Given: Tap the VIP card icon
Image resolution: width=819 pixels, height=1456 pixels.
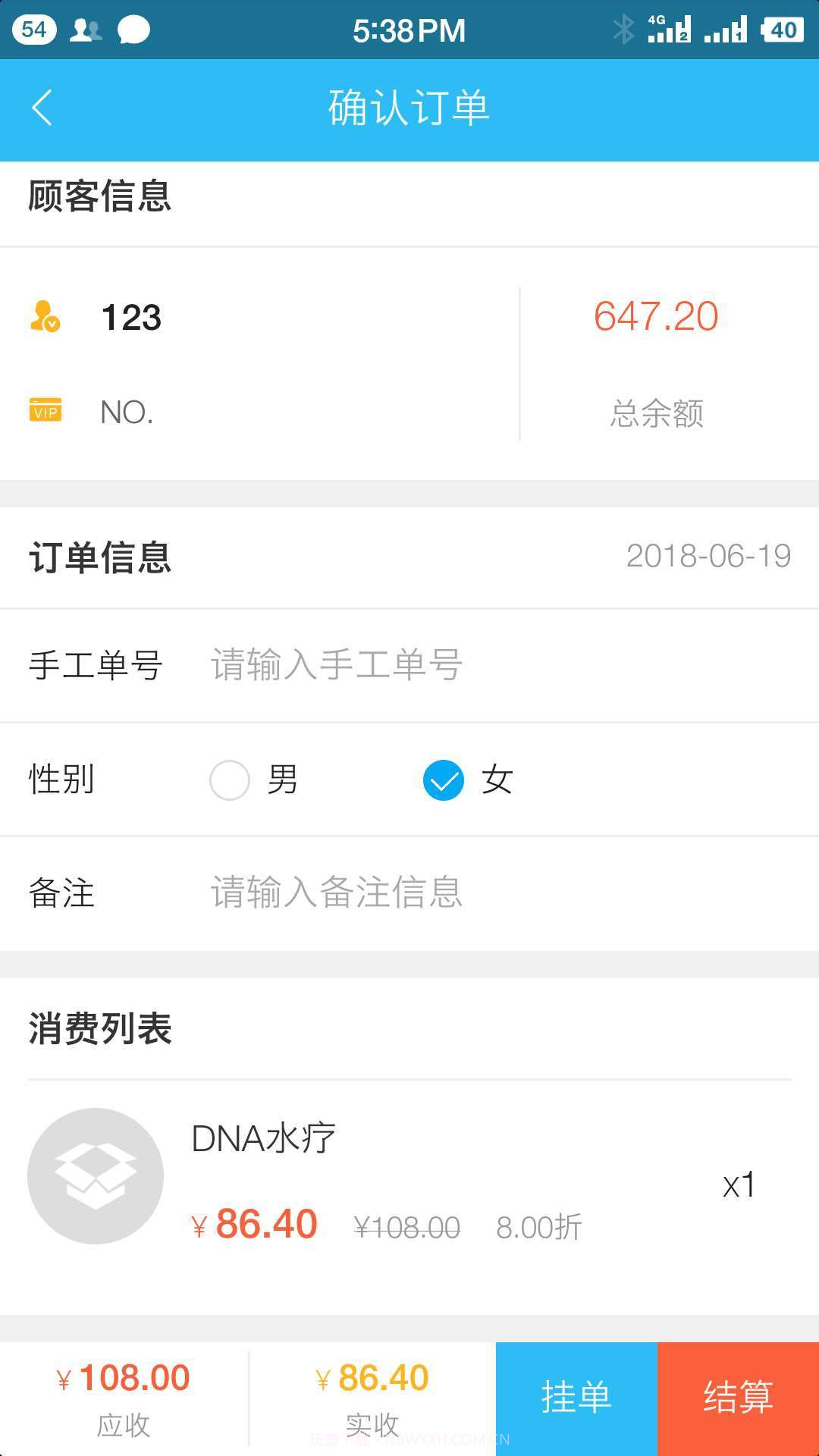Looking at the screenshot, I should 45,409.
